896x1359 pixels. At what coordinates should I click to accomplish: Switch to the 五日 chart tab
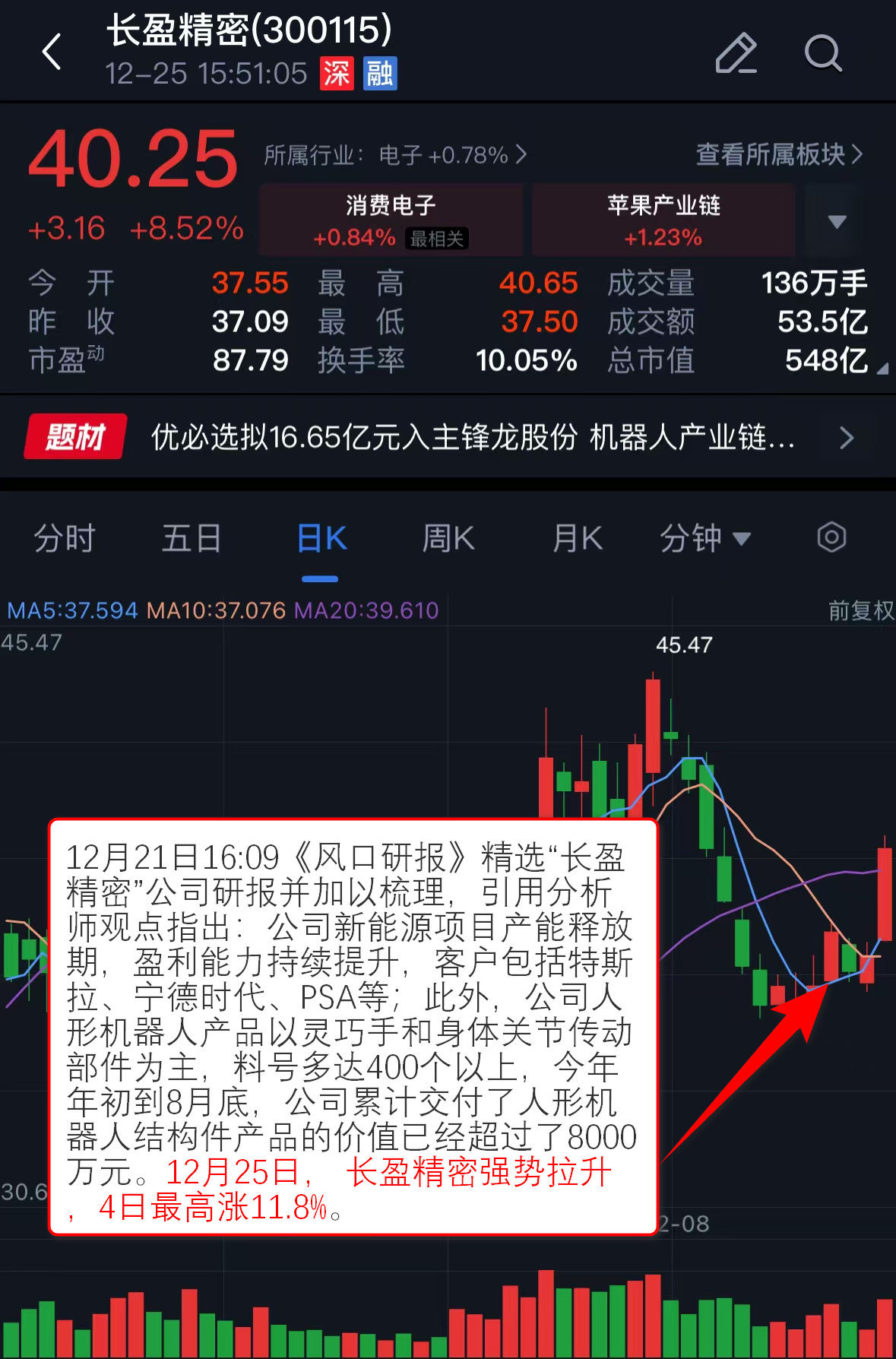click(192, 539)
